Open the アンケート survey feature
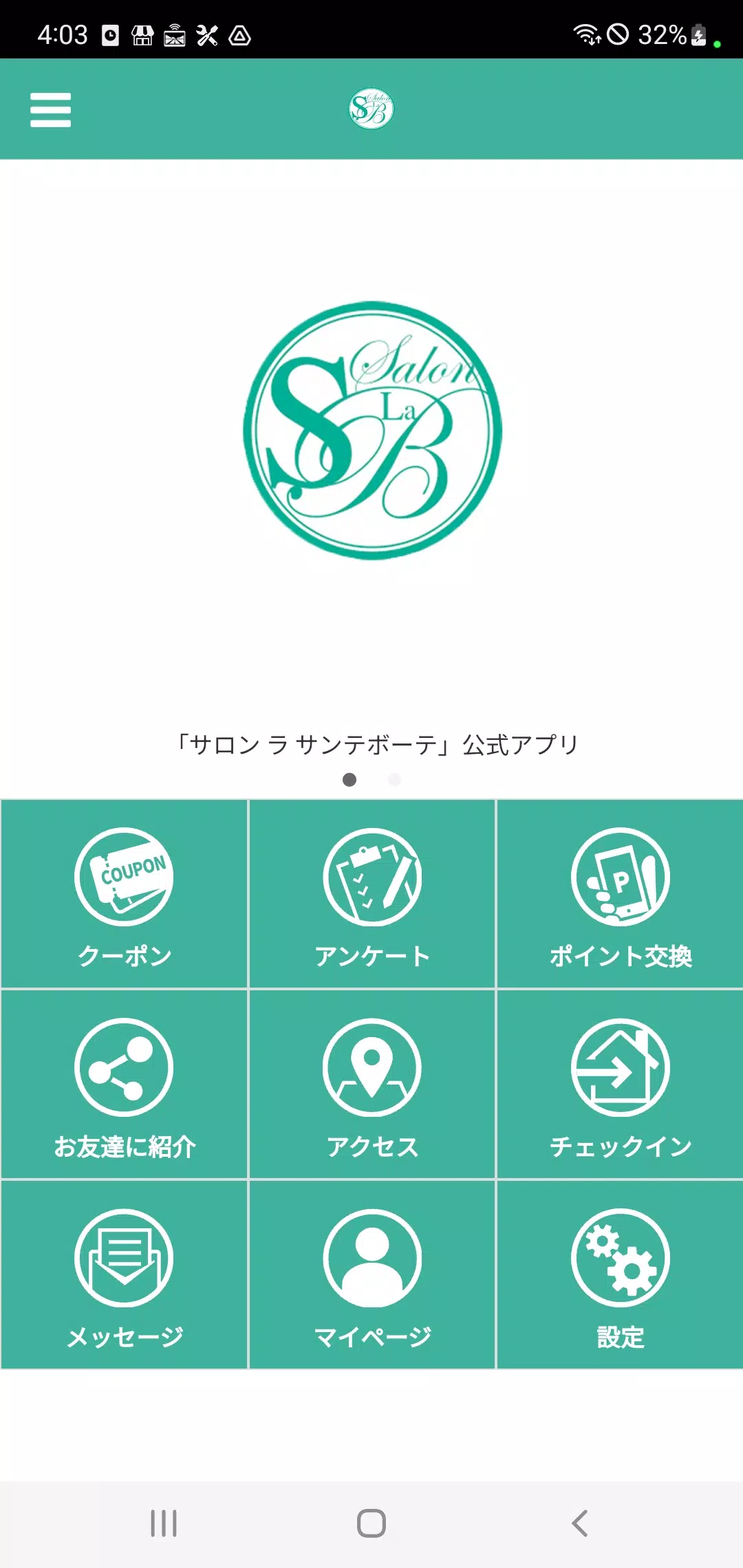The image size is (743, 1568). [371, 893]
